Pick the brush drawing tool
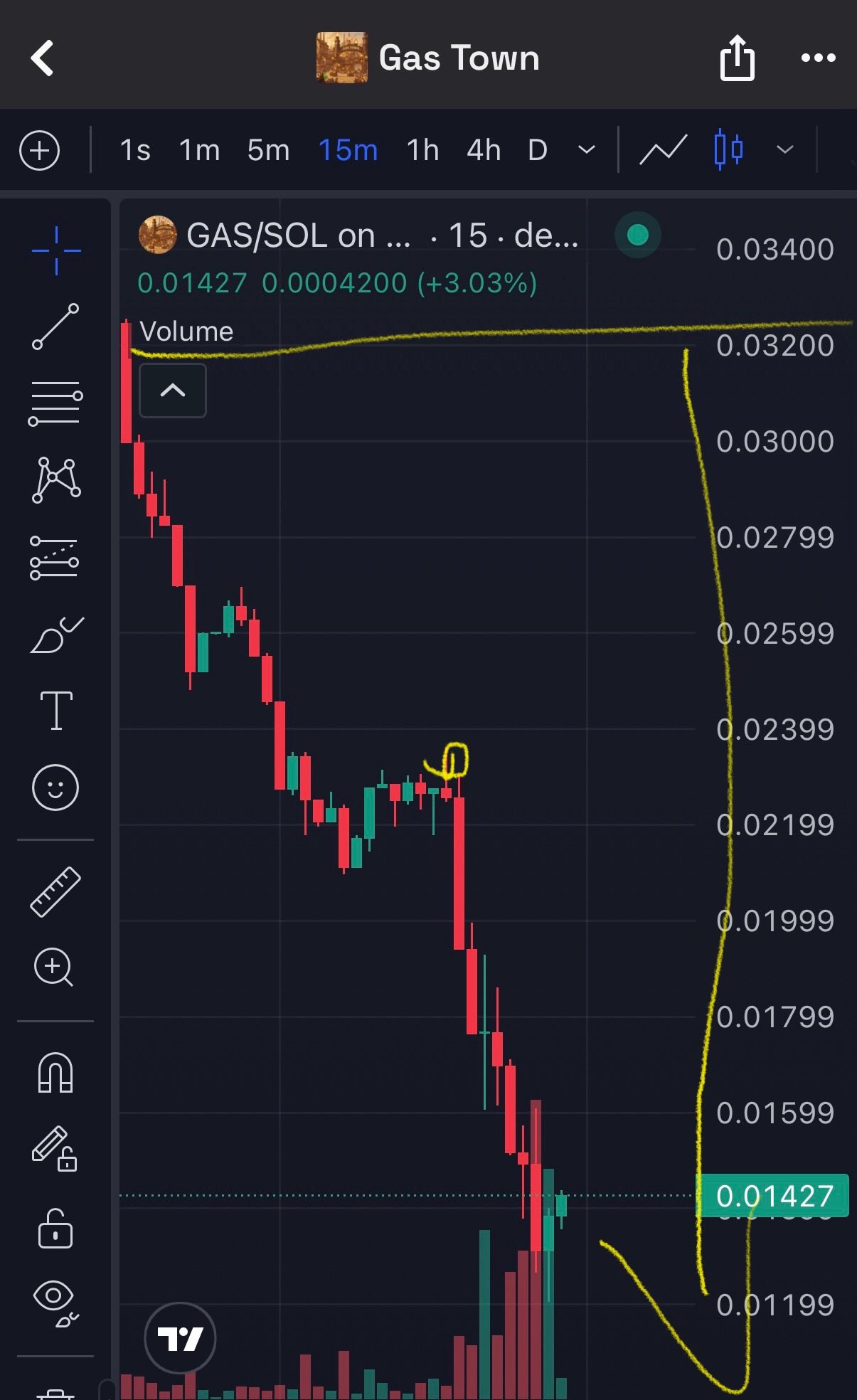Image resolution: width=857 pixels, height=1400 pixels. tap(55, 635)
